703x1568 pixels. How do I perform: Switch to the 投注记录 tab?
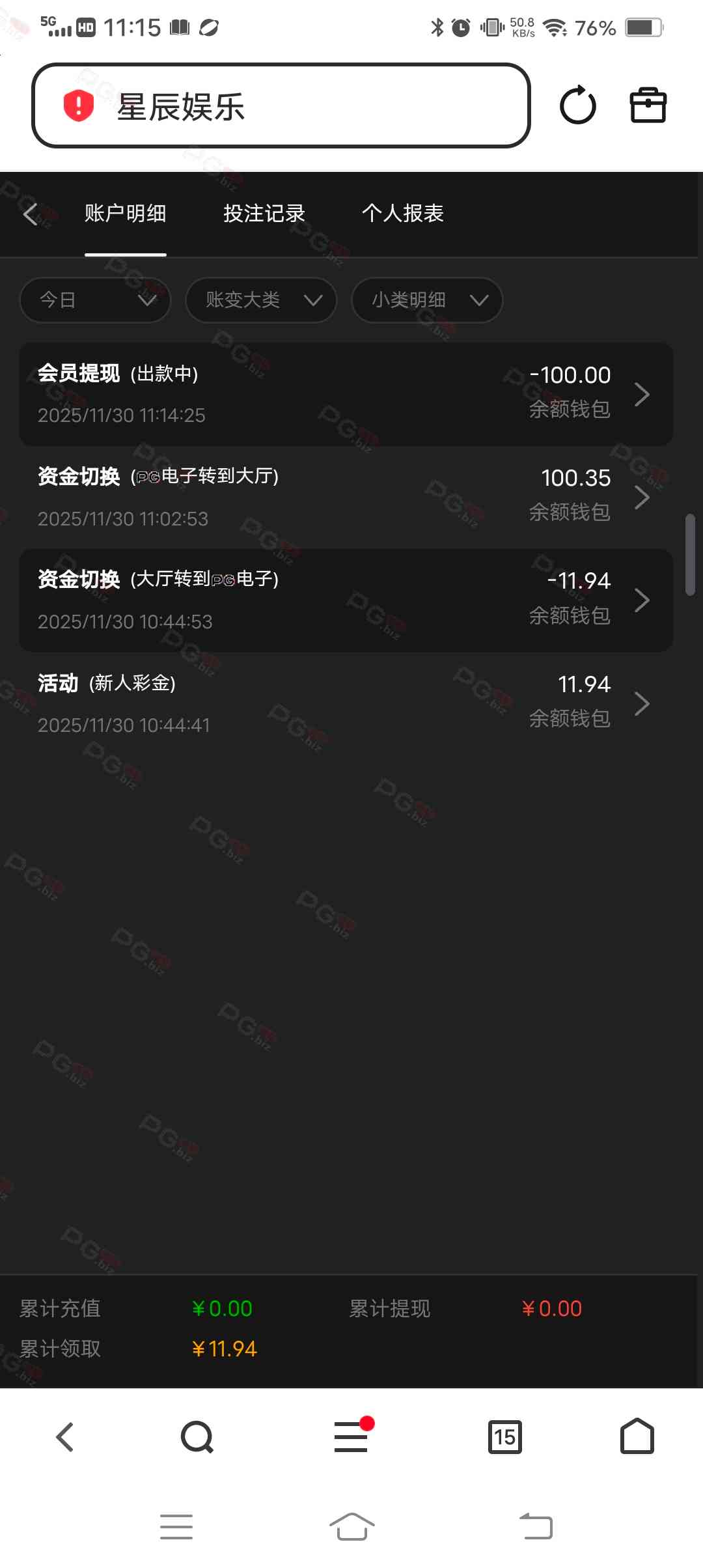tap(264, 214)
